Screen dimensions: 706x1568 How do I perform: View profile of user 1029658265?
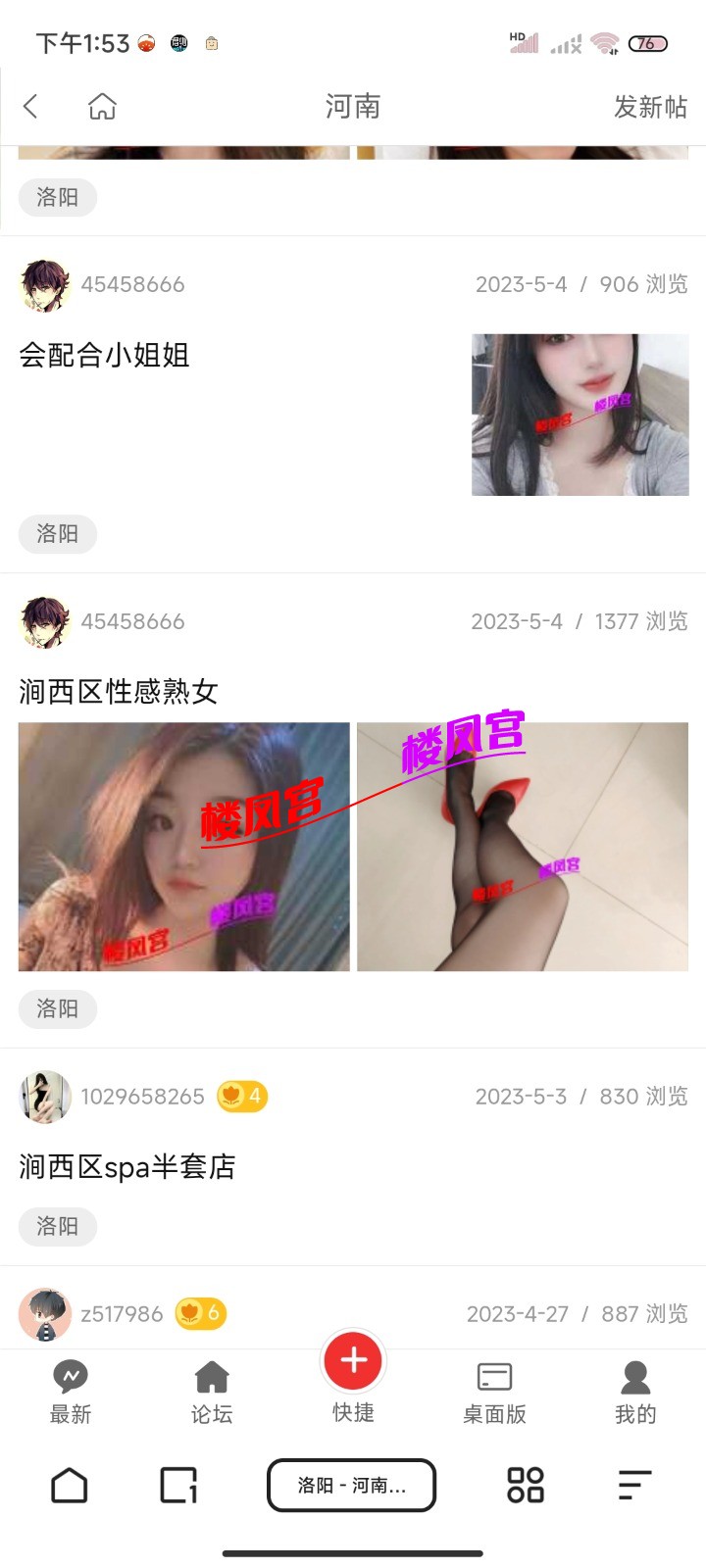pyautogui.click(x=142, y=1096)
